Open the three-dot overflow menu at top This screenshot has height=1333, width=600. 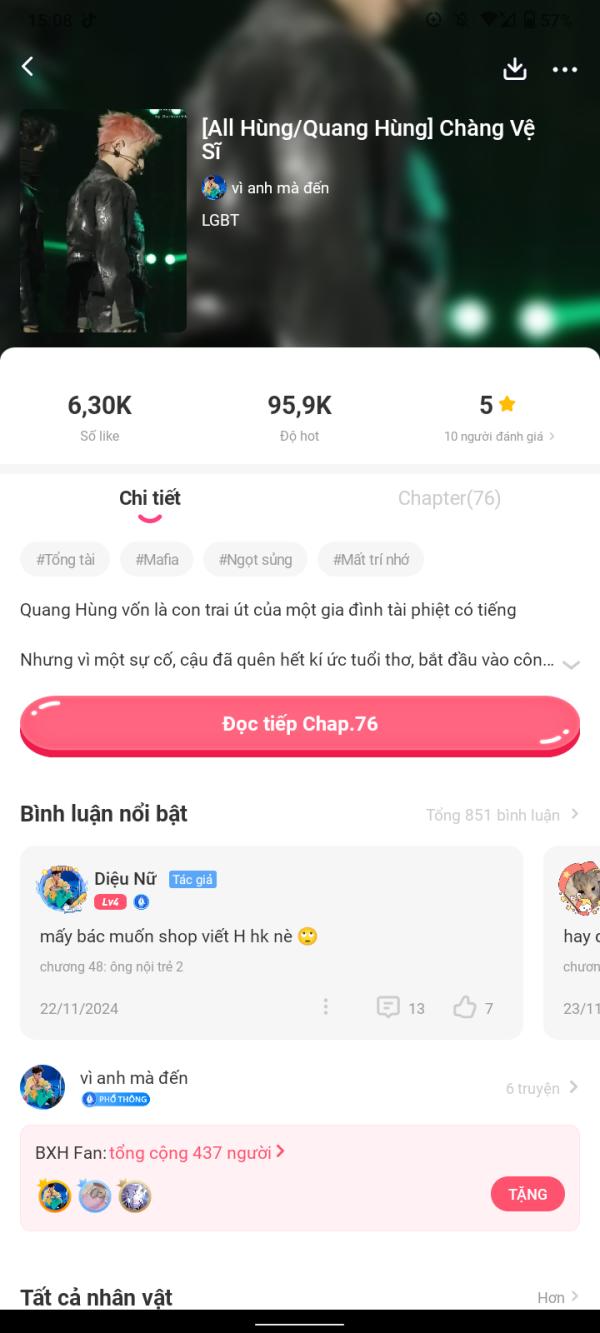click(x=565, y=70)
